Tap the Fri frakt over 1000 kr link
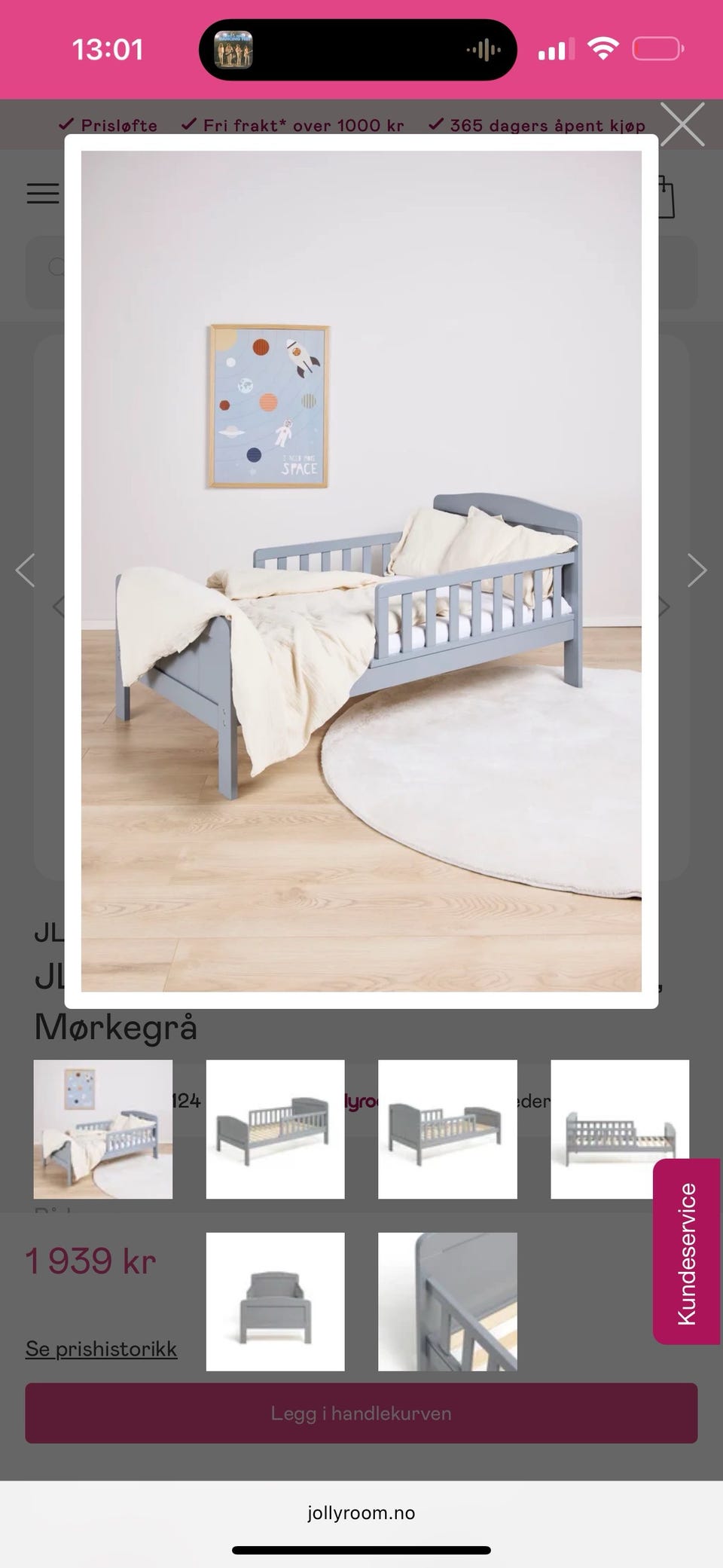Screen dimensions: 723x1568 coord(304,125)
